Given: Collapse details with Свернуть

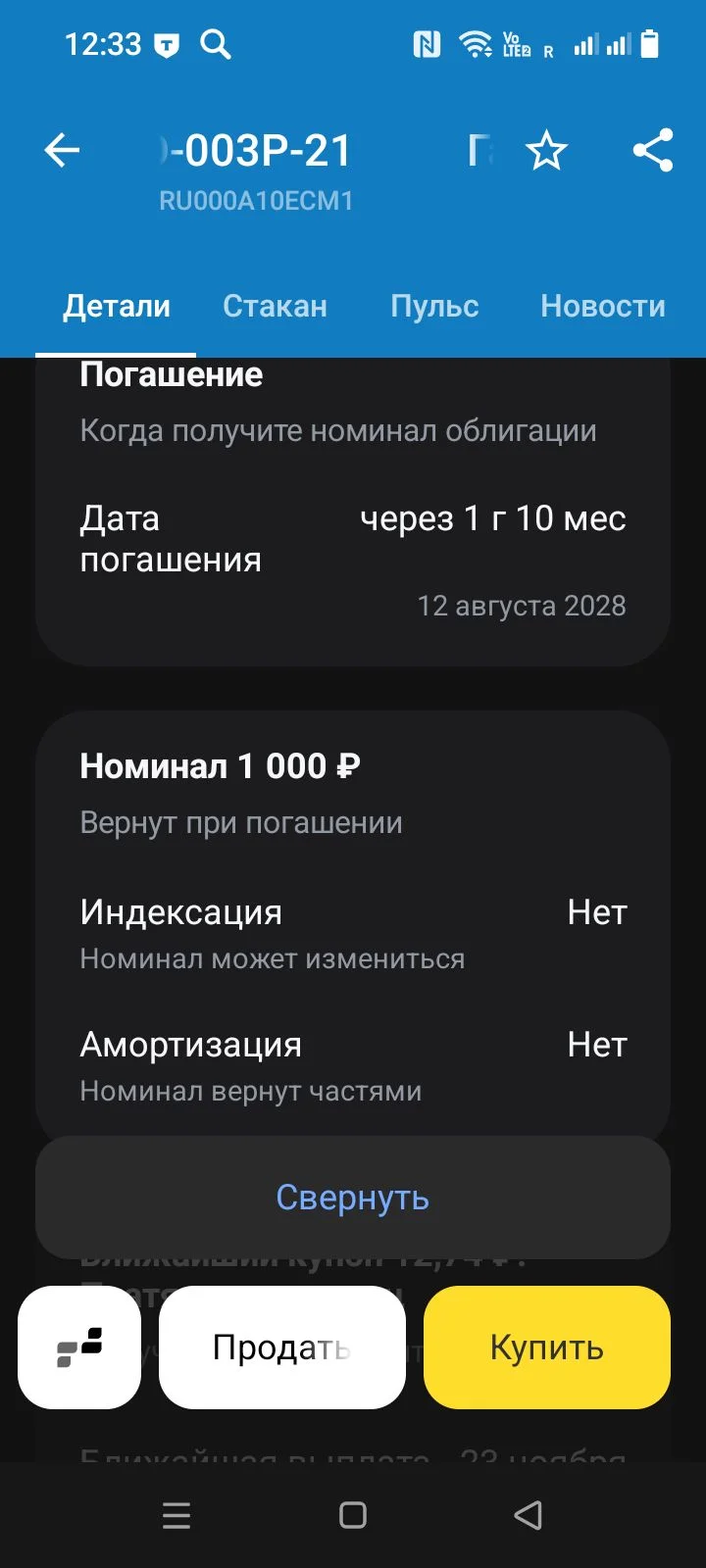Looking at the screenshot, I should [x=353, y=1198].
